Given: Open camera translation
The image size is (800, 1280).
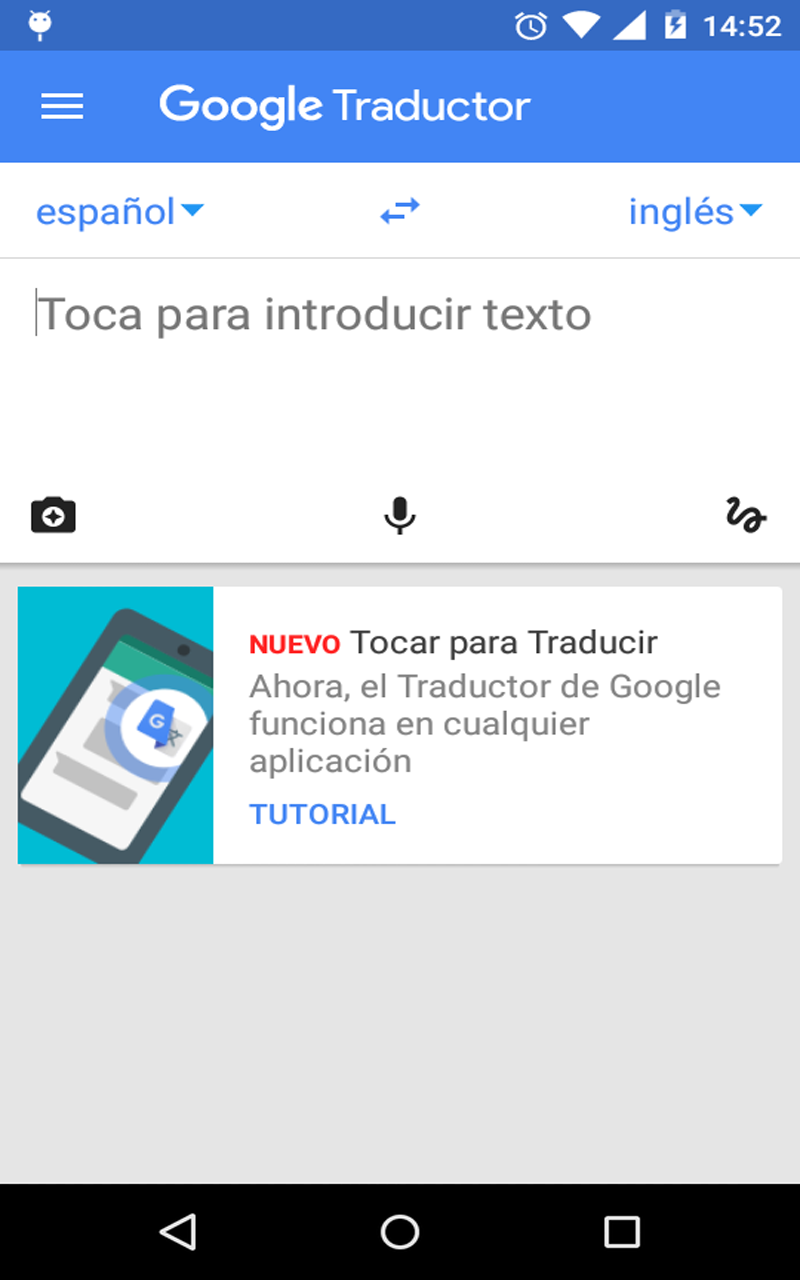Looking at the screenshot, I should tap(53, 515).
